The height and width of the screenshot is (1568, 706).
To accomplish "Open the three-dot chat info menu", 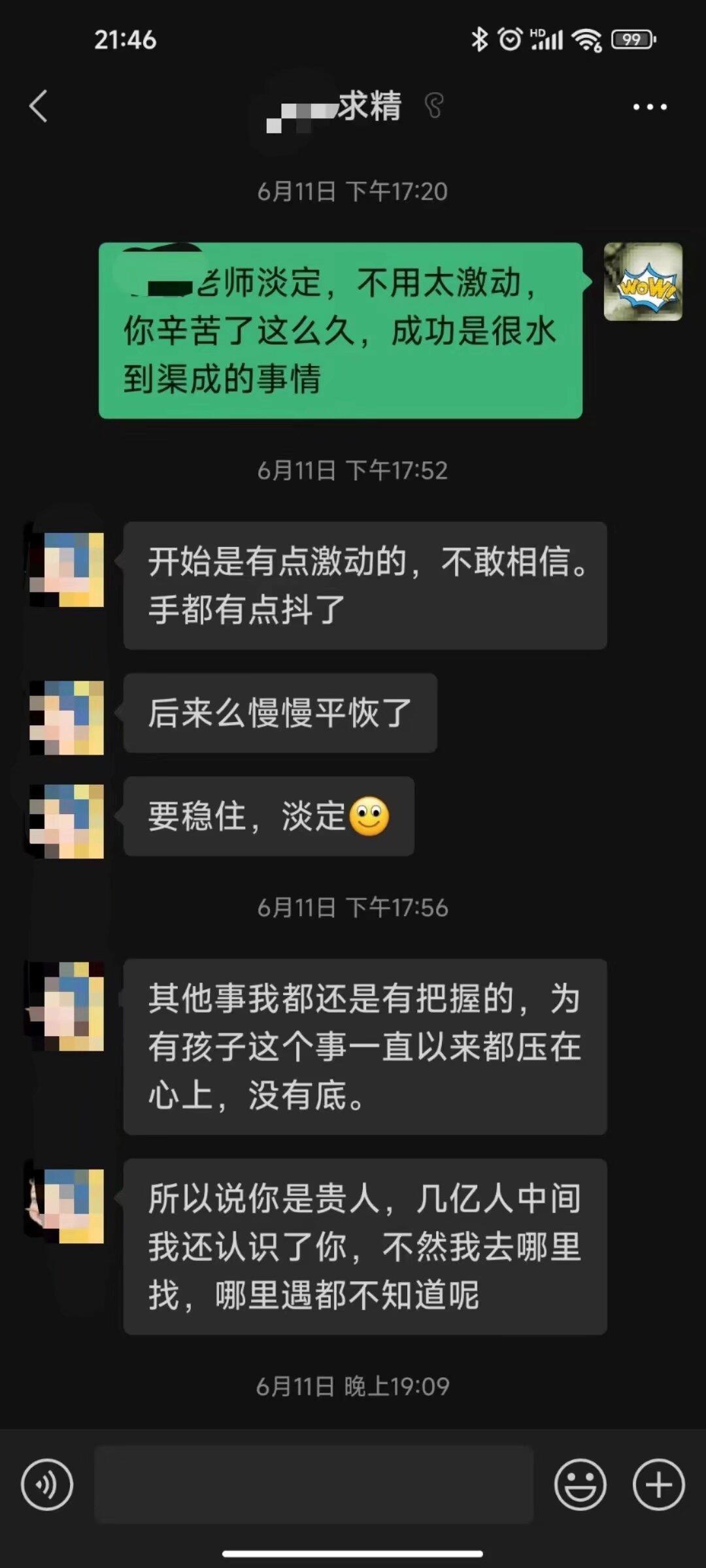I will (650, 106).
